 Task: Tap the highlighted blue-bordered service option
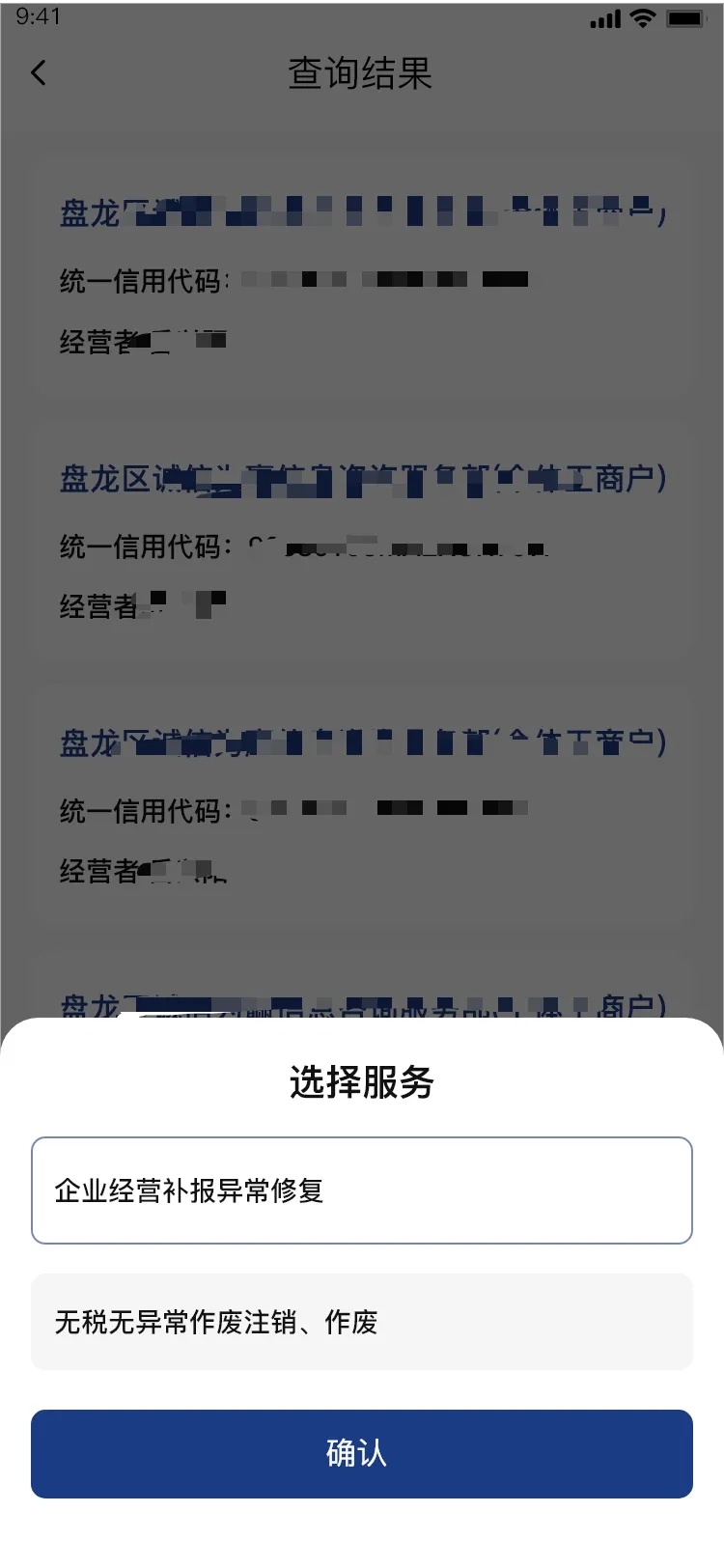coord(362,1190)
